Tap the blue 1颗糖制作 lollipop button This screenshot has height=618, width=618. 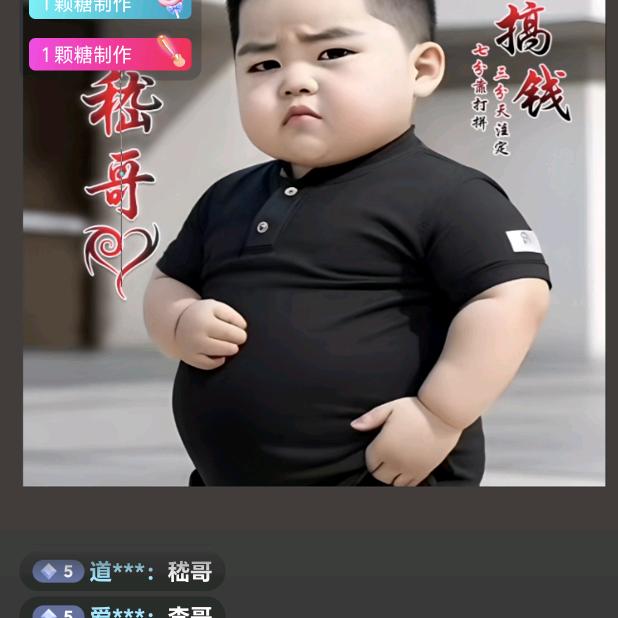[109, 8]
